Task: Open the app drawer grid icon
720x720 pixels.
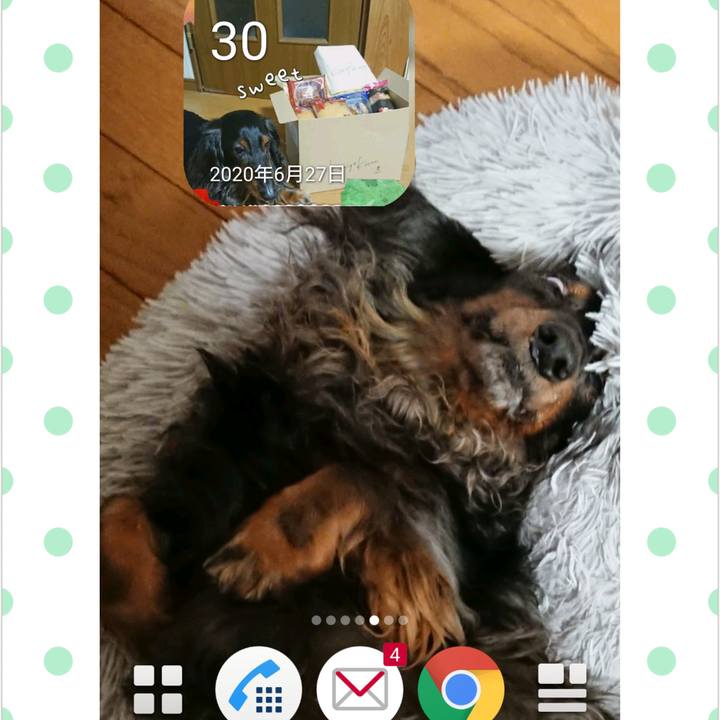Action: tap(159, 689)
